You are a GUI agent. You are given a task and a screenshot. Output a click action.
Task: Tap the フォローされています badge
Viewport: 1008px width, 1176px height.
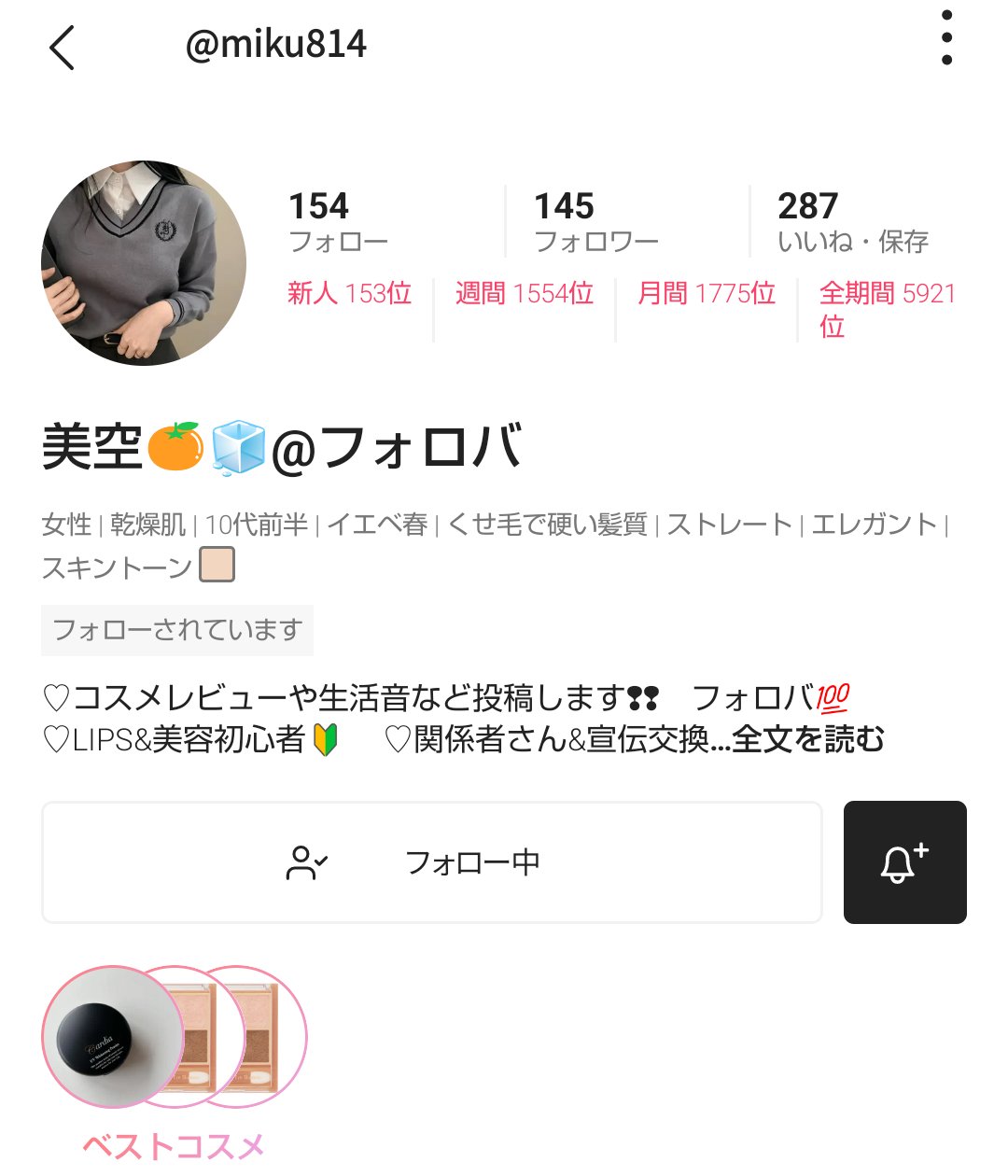point(176,630)
